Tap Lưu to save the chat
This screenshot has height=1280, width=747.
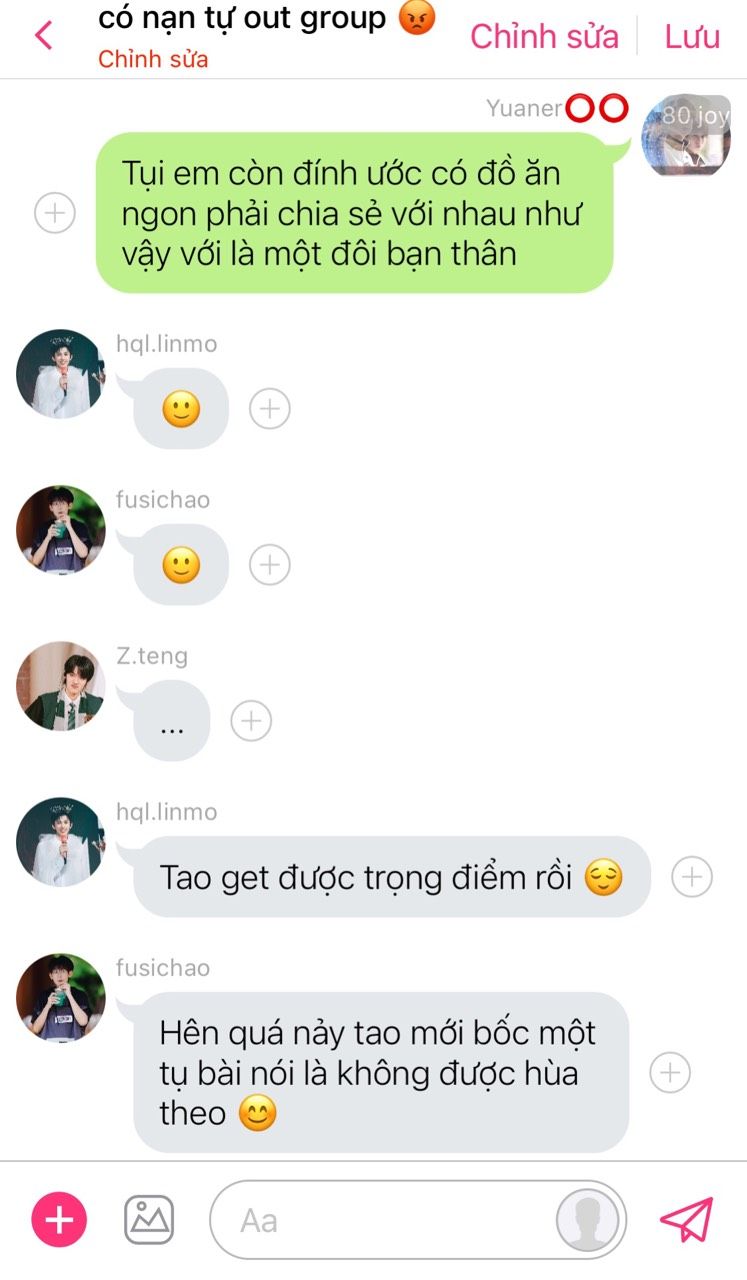(692, 36)
